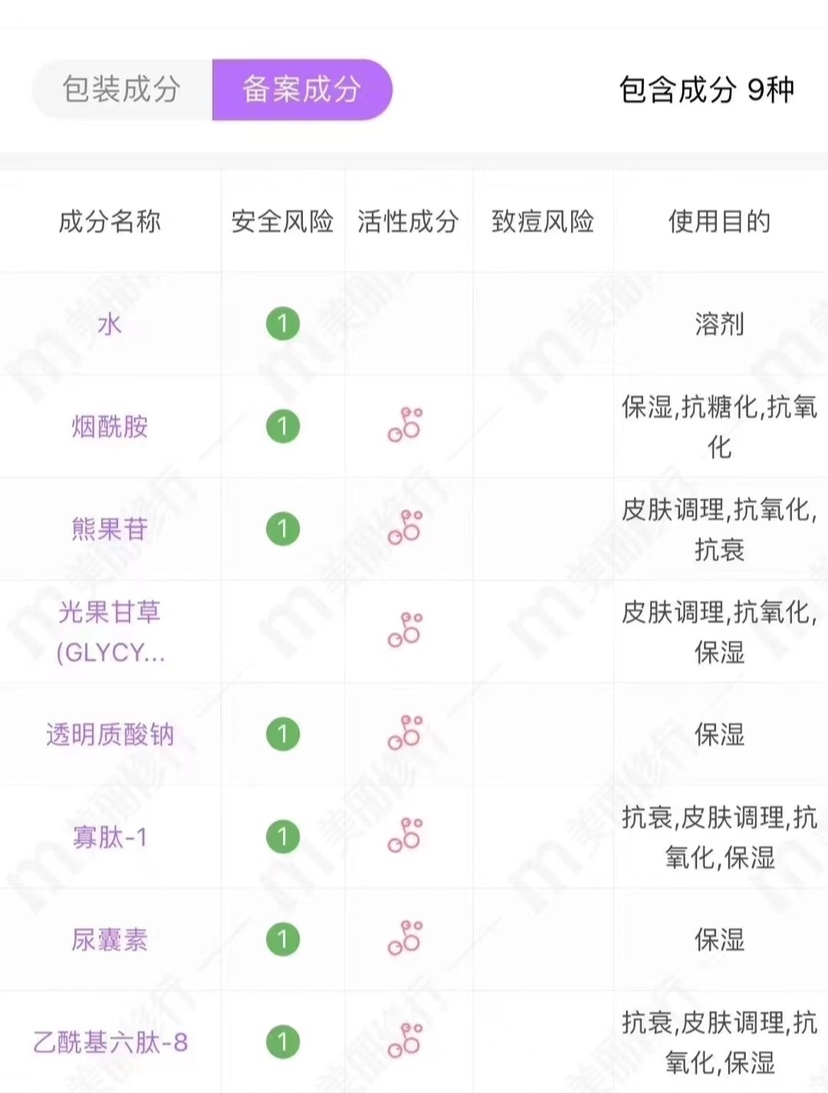The width and height of the screenshot is (828, 1093).
Task: Tap the 乙酰基六肽-8 ingredient link
Action: point(109,1043)
